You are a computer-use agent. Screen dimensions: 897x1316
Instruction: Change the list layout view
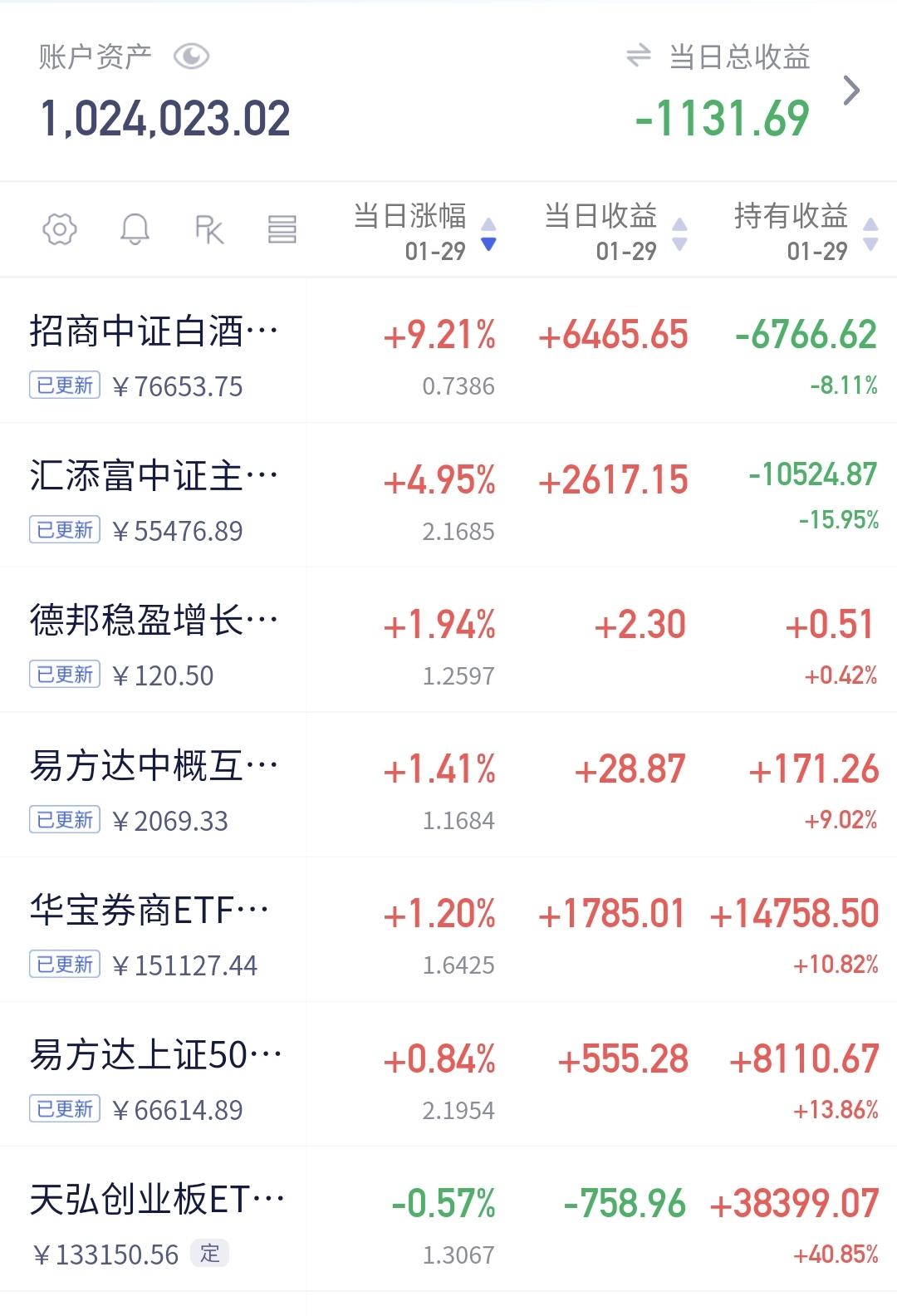[x=282, y=229]
